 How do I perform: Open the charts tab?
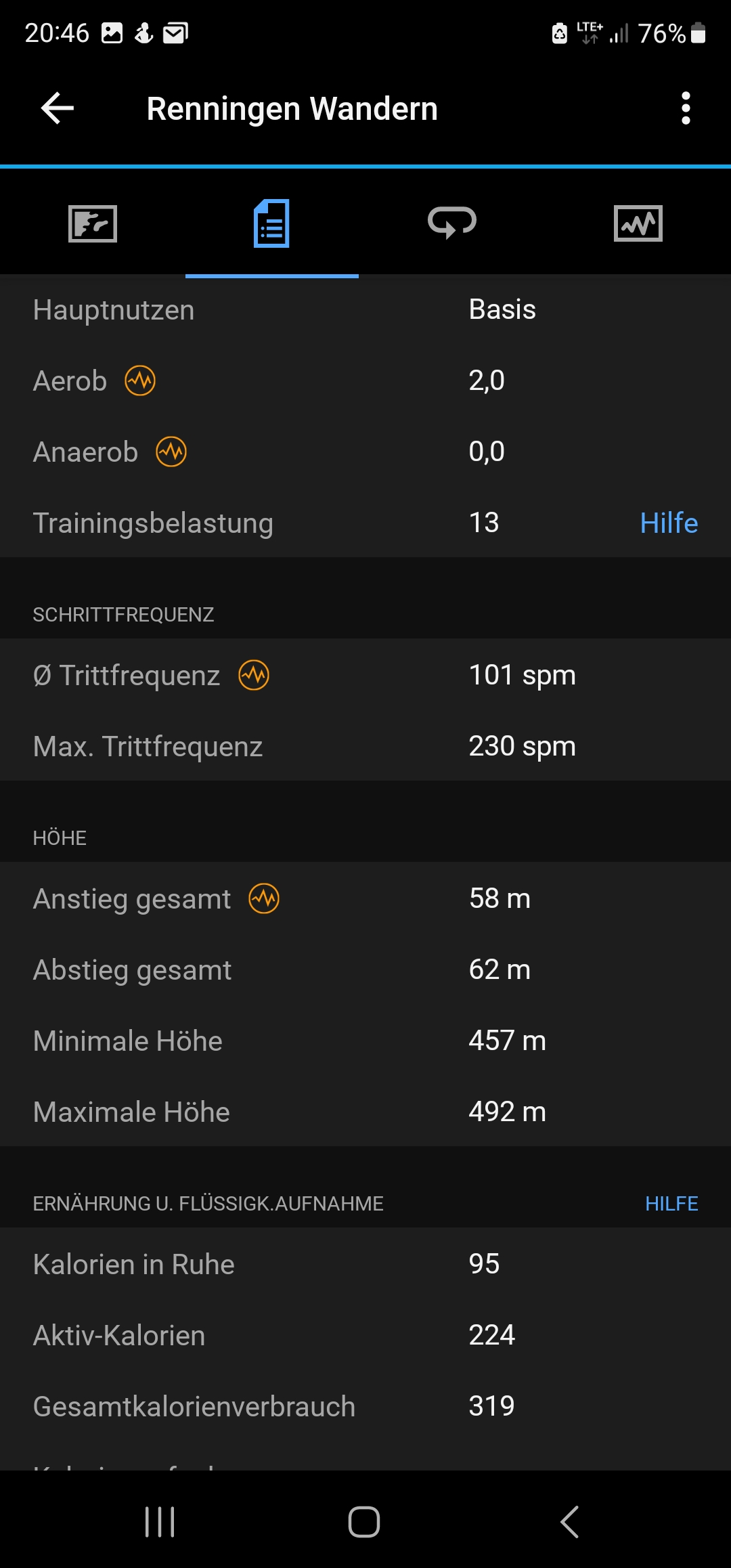coord(638,223)
